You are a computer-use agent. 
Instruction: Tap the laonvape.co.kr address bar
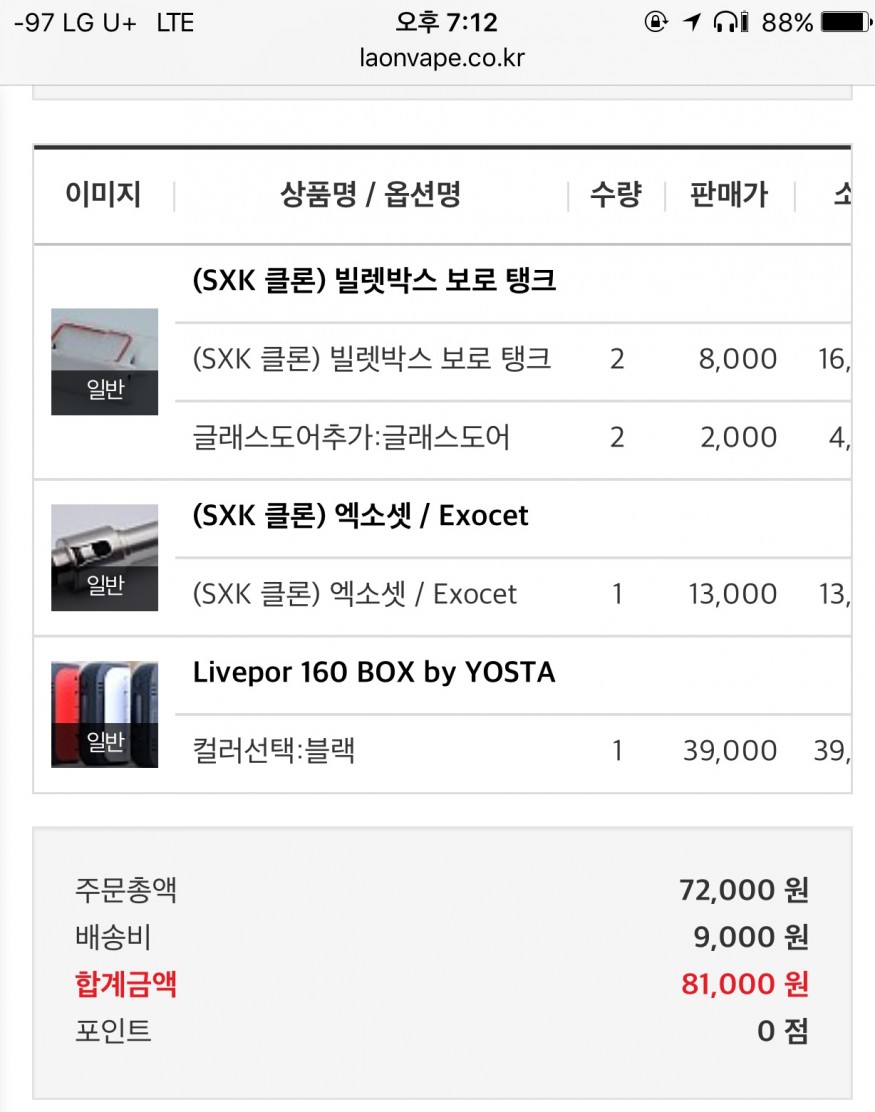(441, 58)
